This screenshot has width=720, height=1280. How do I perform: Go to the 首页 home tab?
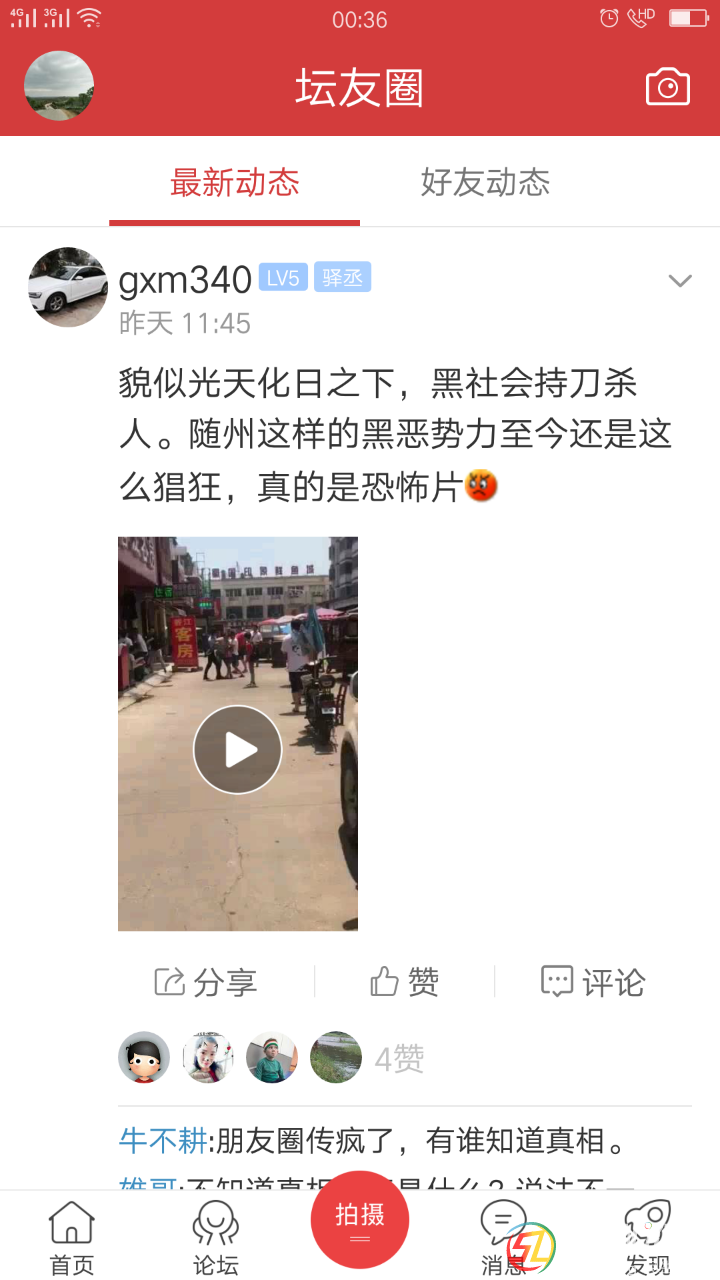[x=72, y=1238]
